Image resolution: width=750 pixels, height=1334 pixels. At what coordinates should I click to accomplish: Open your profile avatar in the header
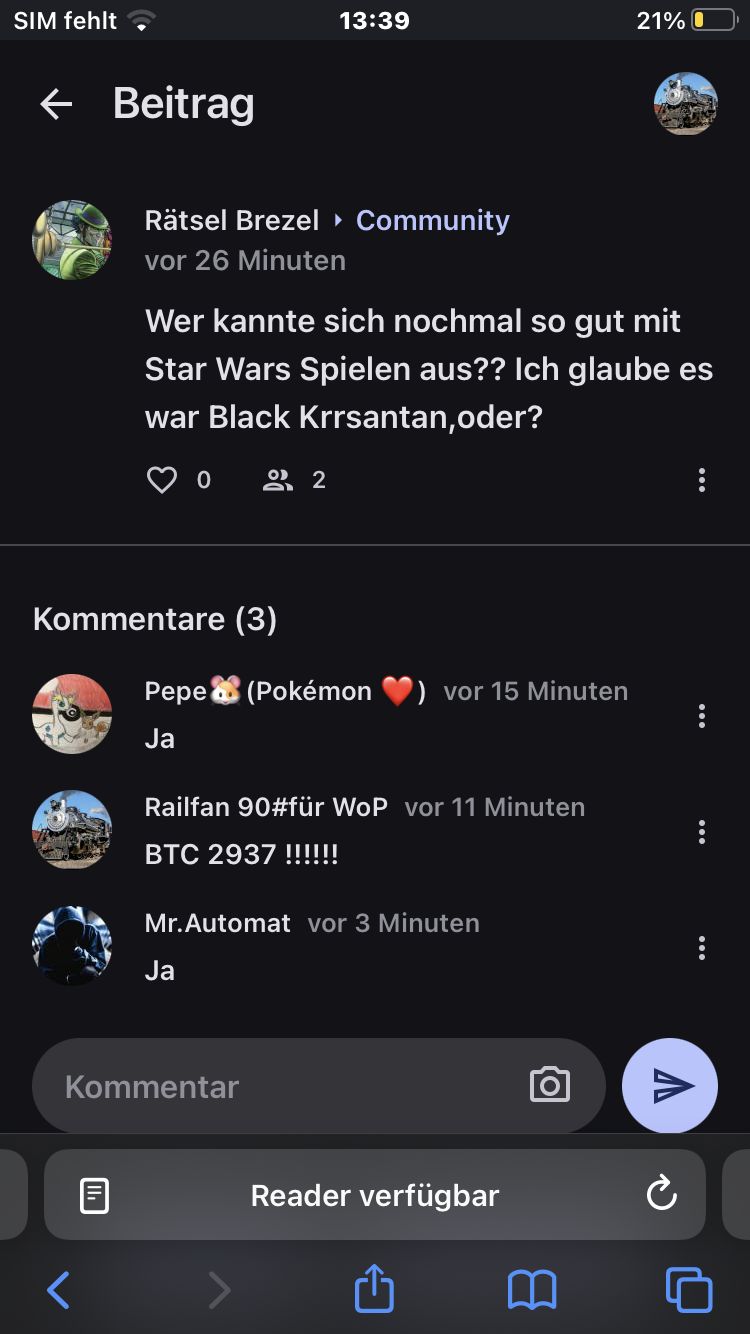tap(685, 104)
